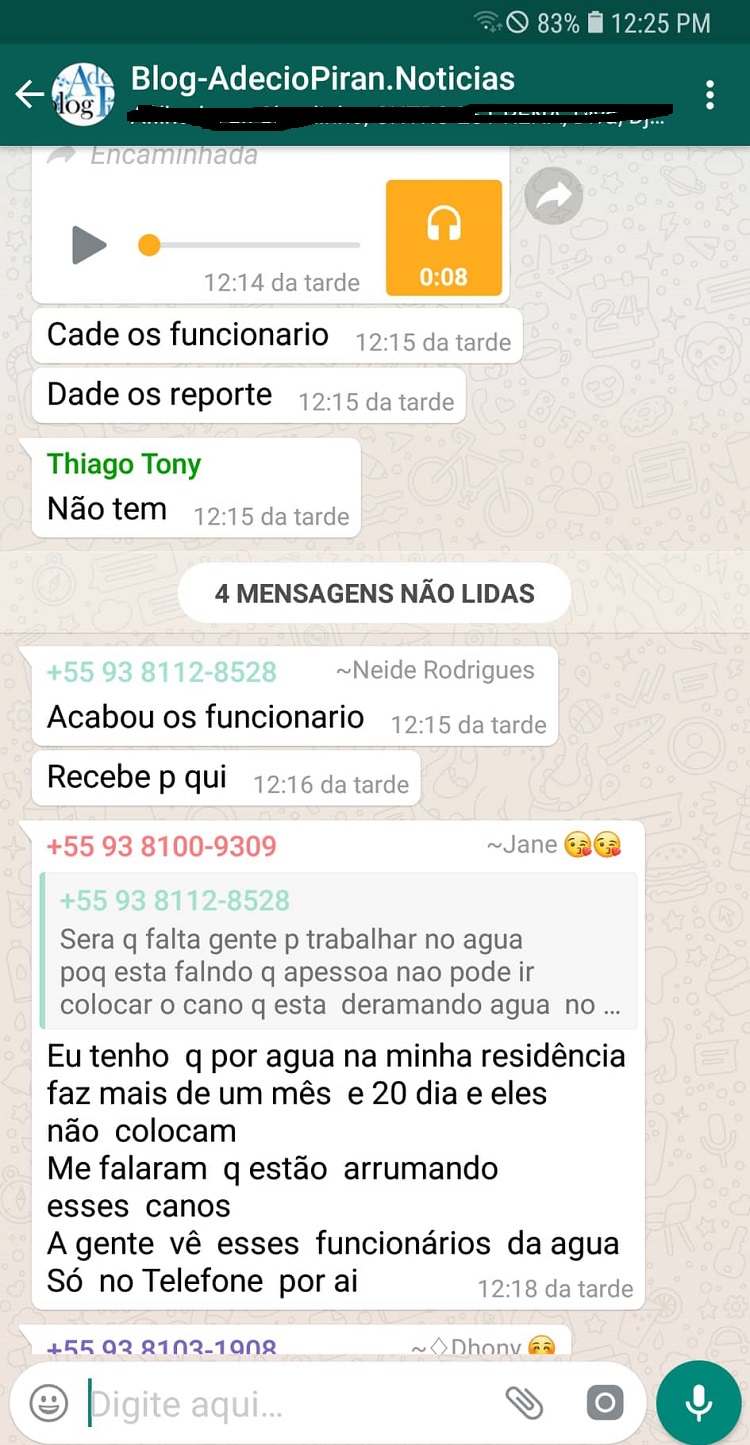The width and height of the screenshot is (750, 1445).
Task: Open the overflow menu
Action: pos(709,95)
